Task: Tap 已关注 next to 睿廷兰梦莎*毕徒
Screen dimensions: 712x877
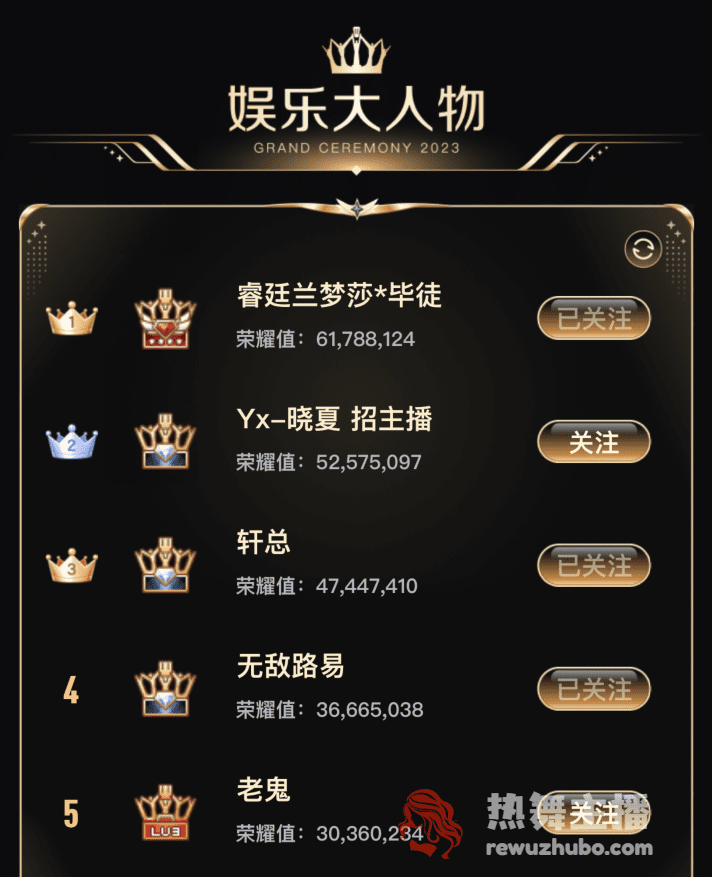Action: click(x=594, y=319)
